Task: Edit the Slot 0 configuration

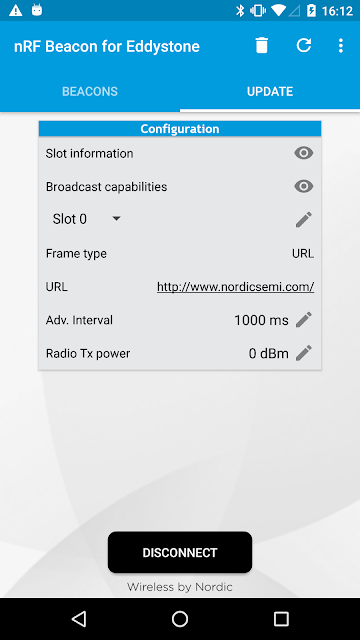Action: pos(304,220)
